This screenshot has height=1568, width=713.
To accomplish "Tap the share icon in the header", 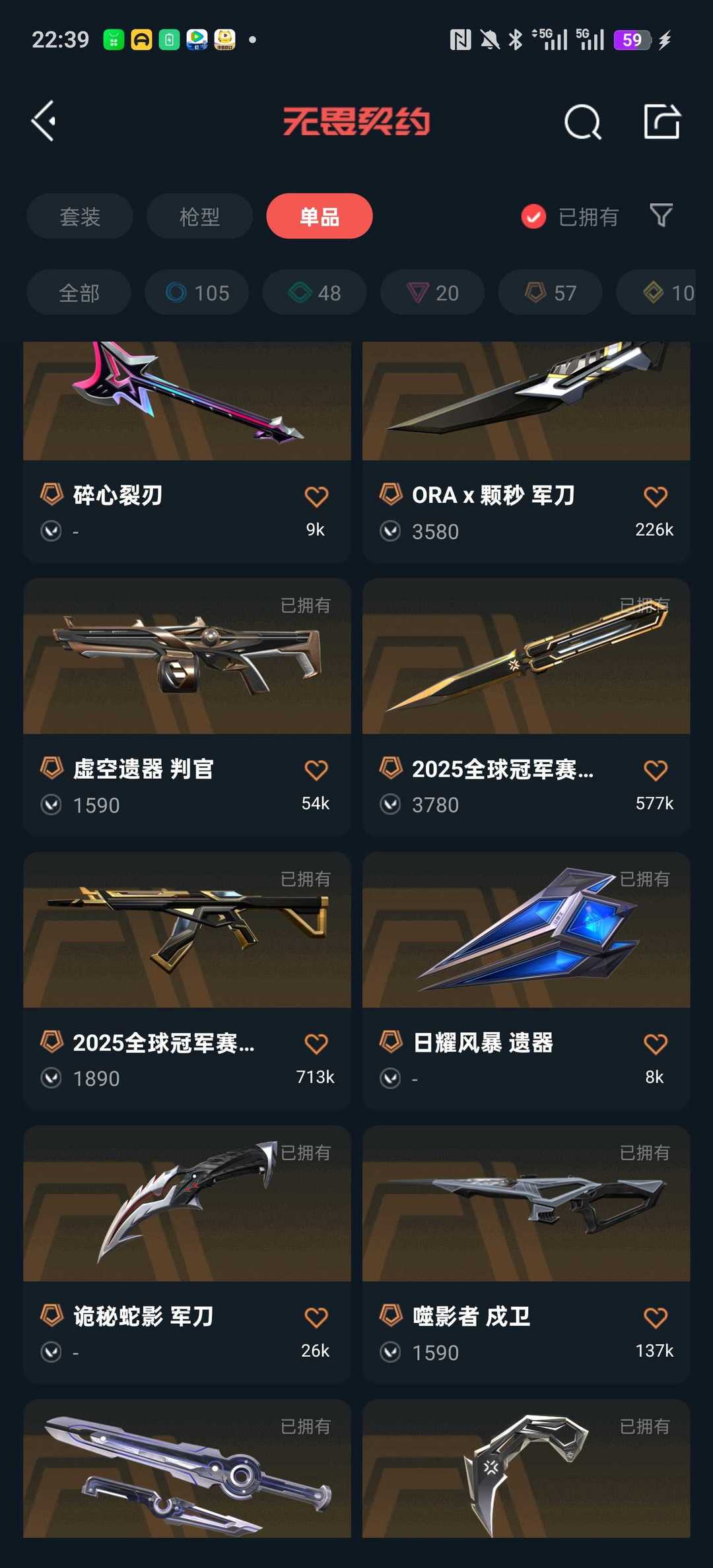I will click(x=662, y=121).
